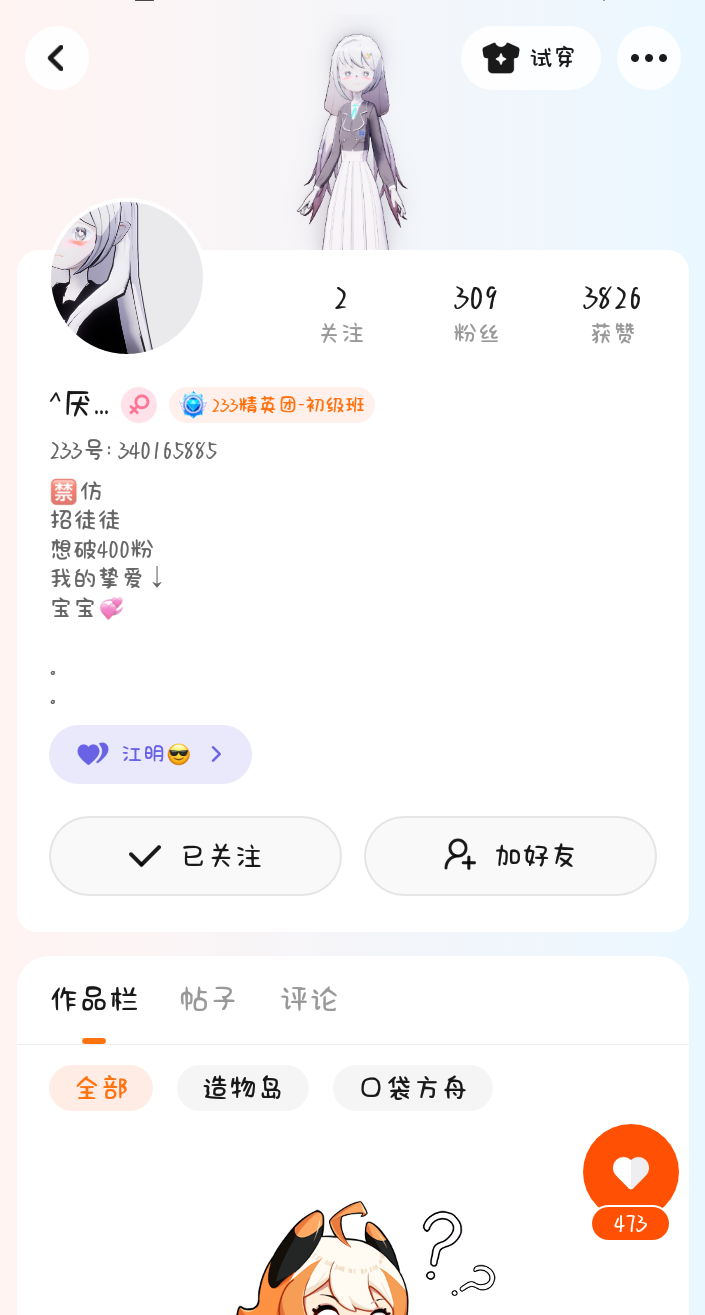Tap the orange heart like button
This screenshot has width=705, height=1315.
click(x=631, y=1172)
